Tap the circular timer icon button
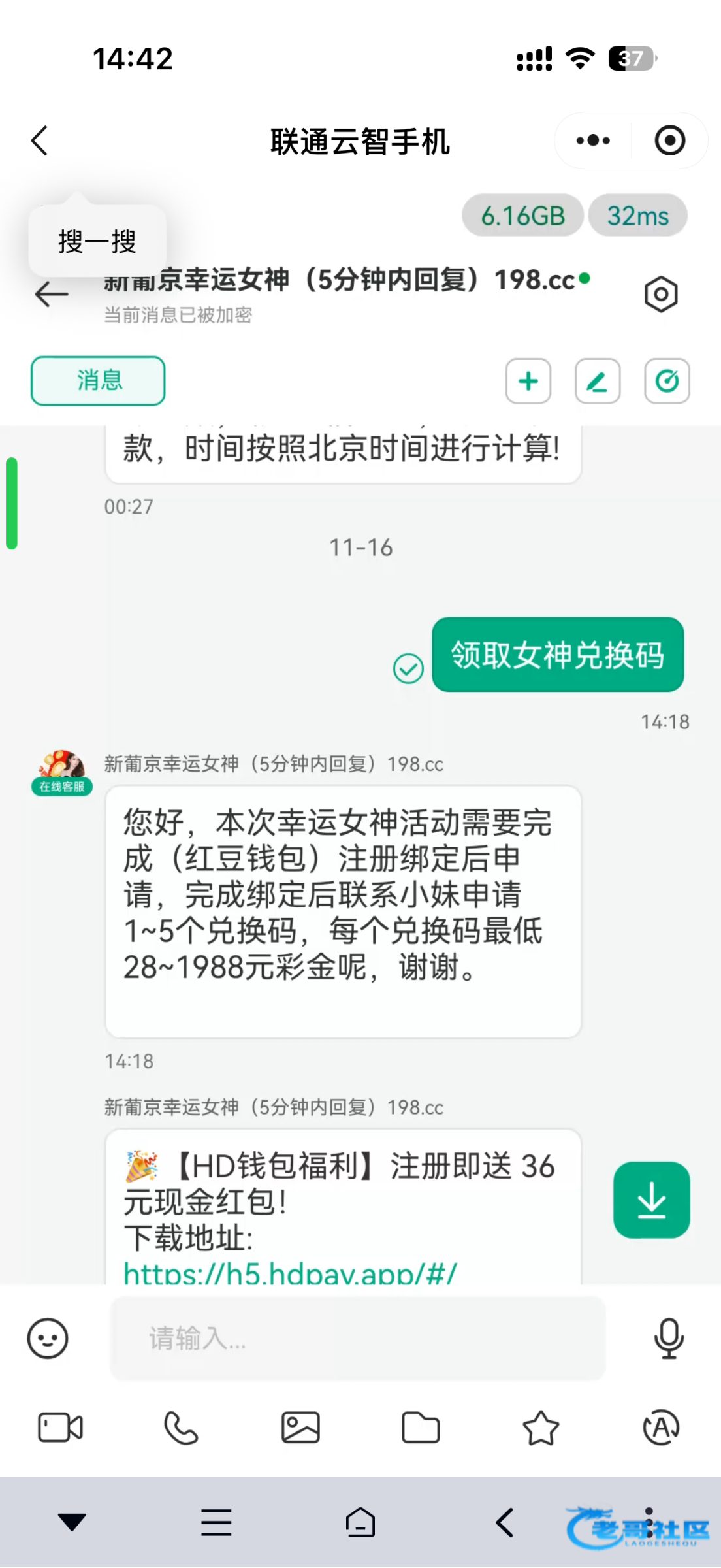 (x=667, y=381)
